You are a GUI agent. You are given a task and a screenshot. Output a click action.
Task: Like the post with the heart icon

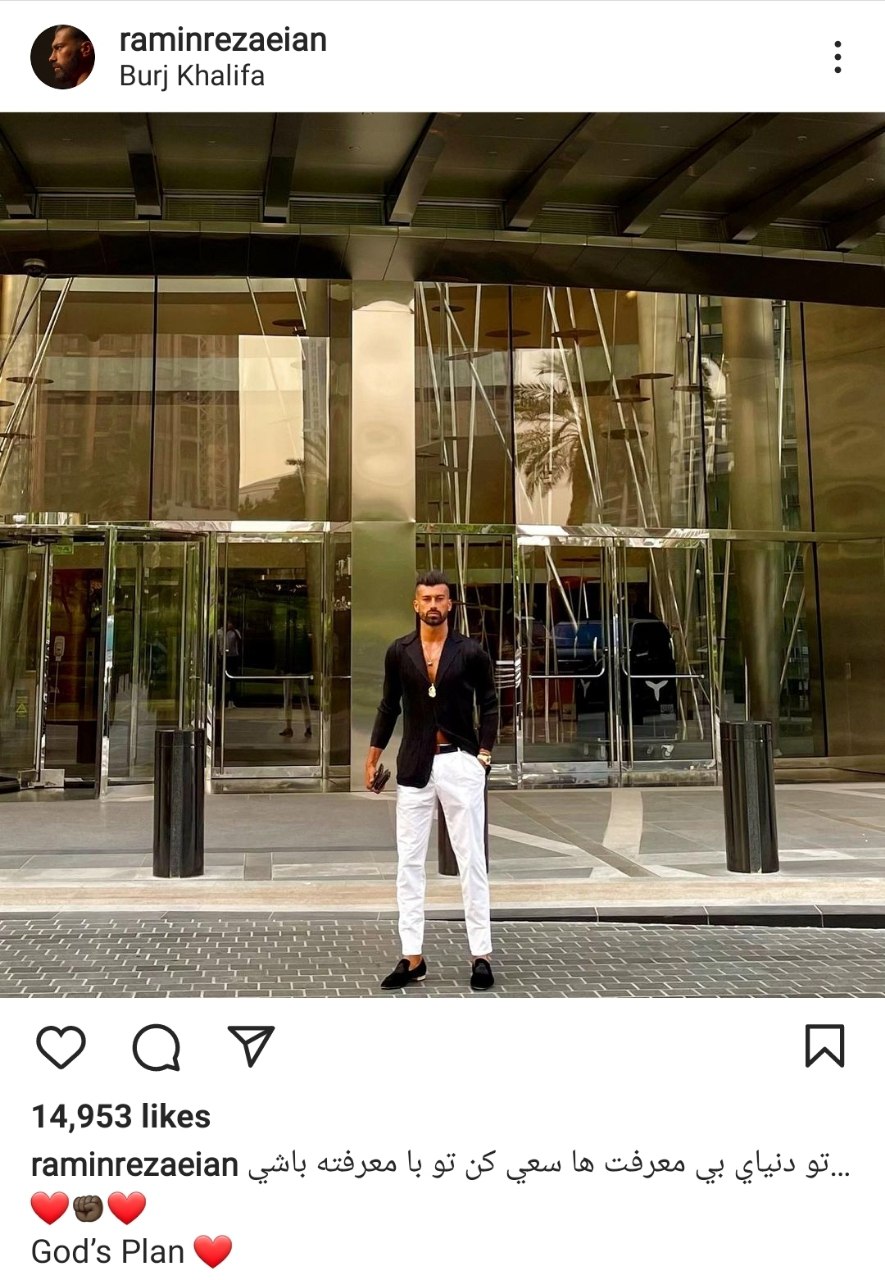tap(61, 1047)
